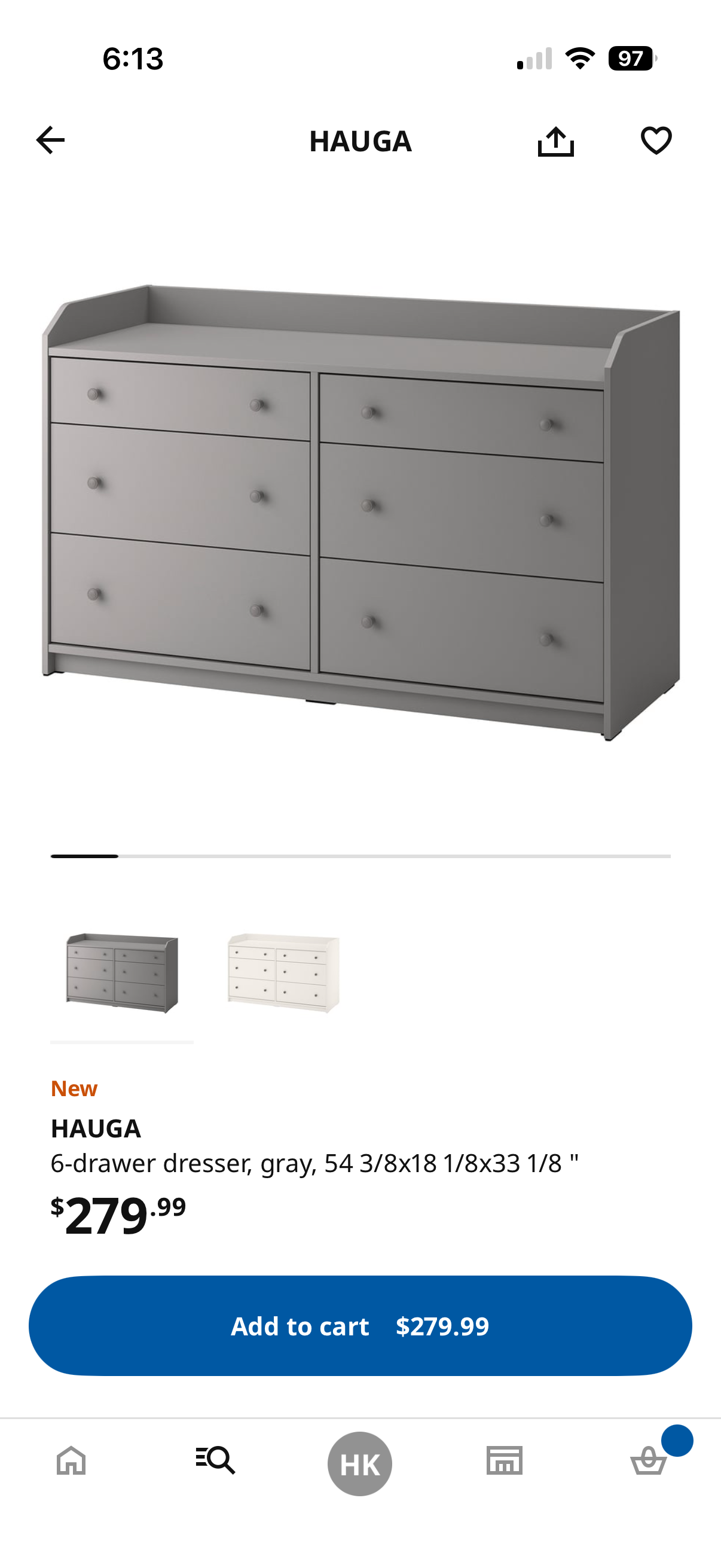721x1568 pixels.
Task: Select the gray dresser color variant
Action: point(122,973)
